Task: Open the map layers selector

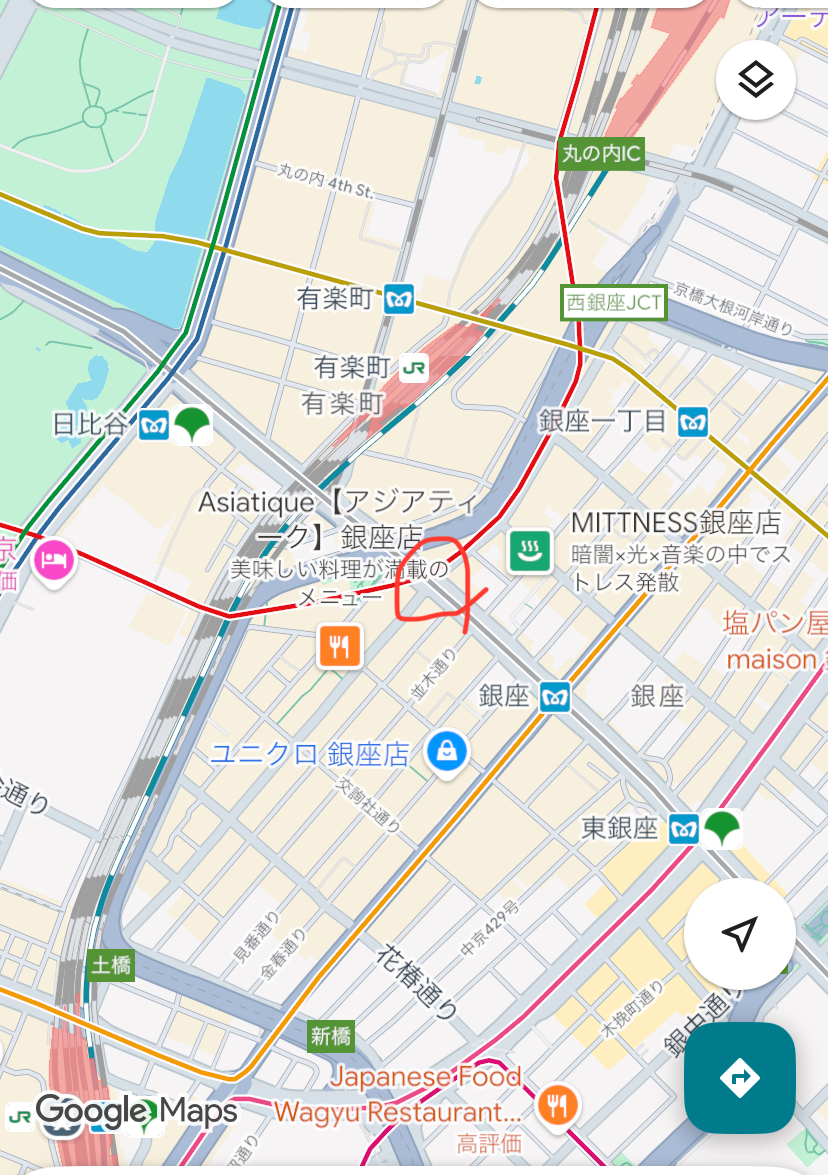Action: coord(756,80)
